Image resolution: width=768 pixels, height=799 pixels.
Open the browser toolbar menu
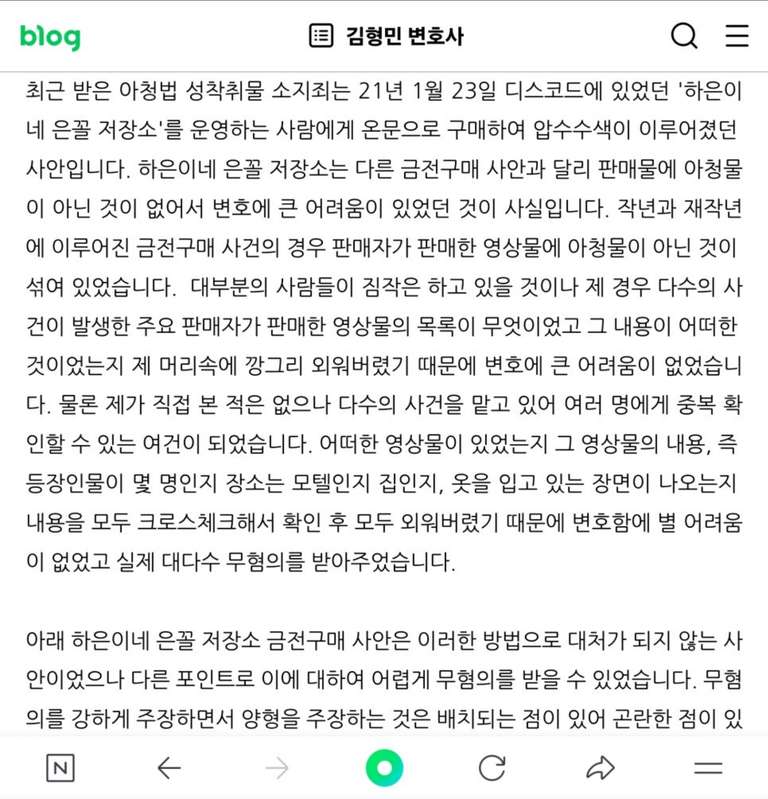click(x=708, y=768)
